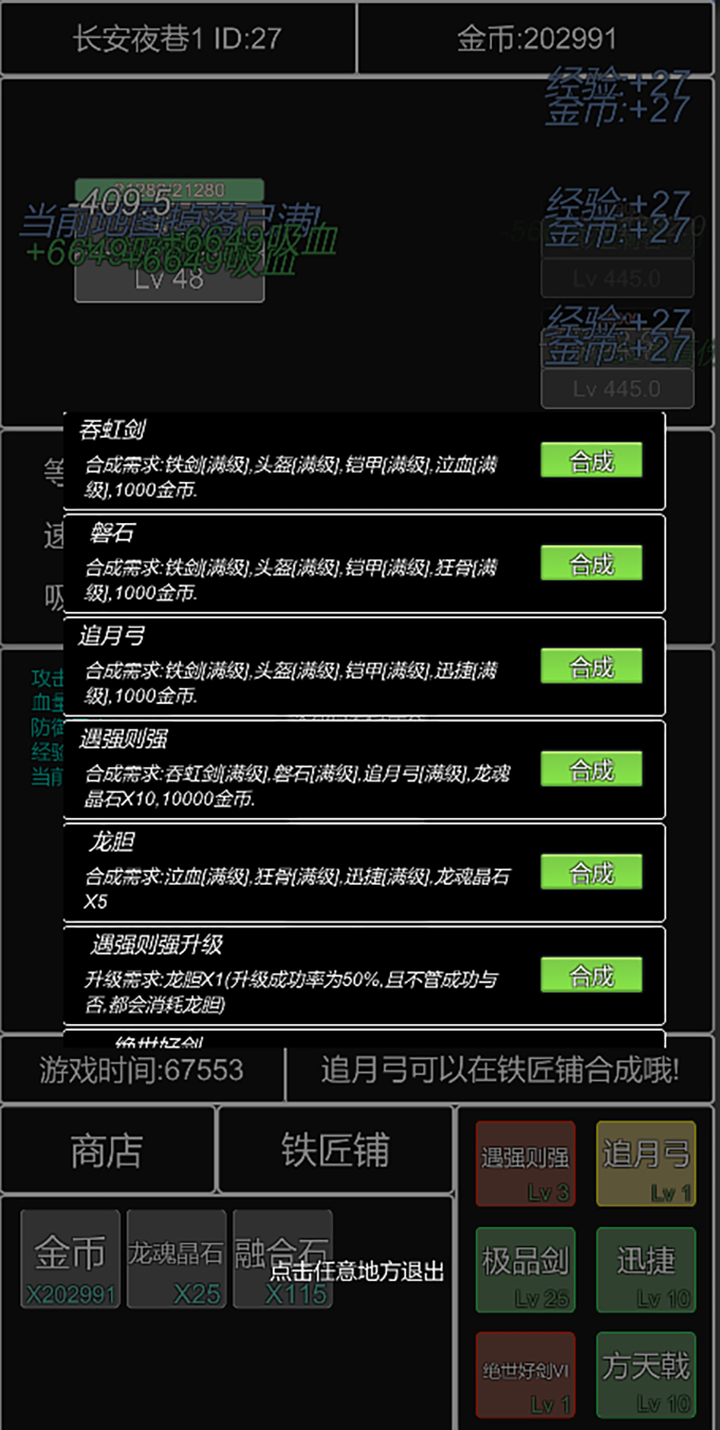Select equipped 极品剑 Lv 25

click(x=525, y=1270)
